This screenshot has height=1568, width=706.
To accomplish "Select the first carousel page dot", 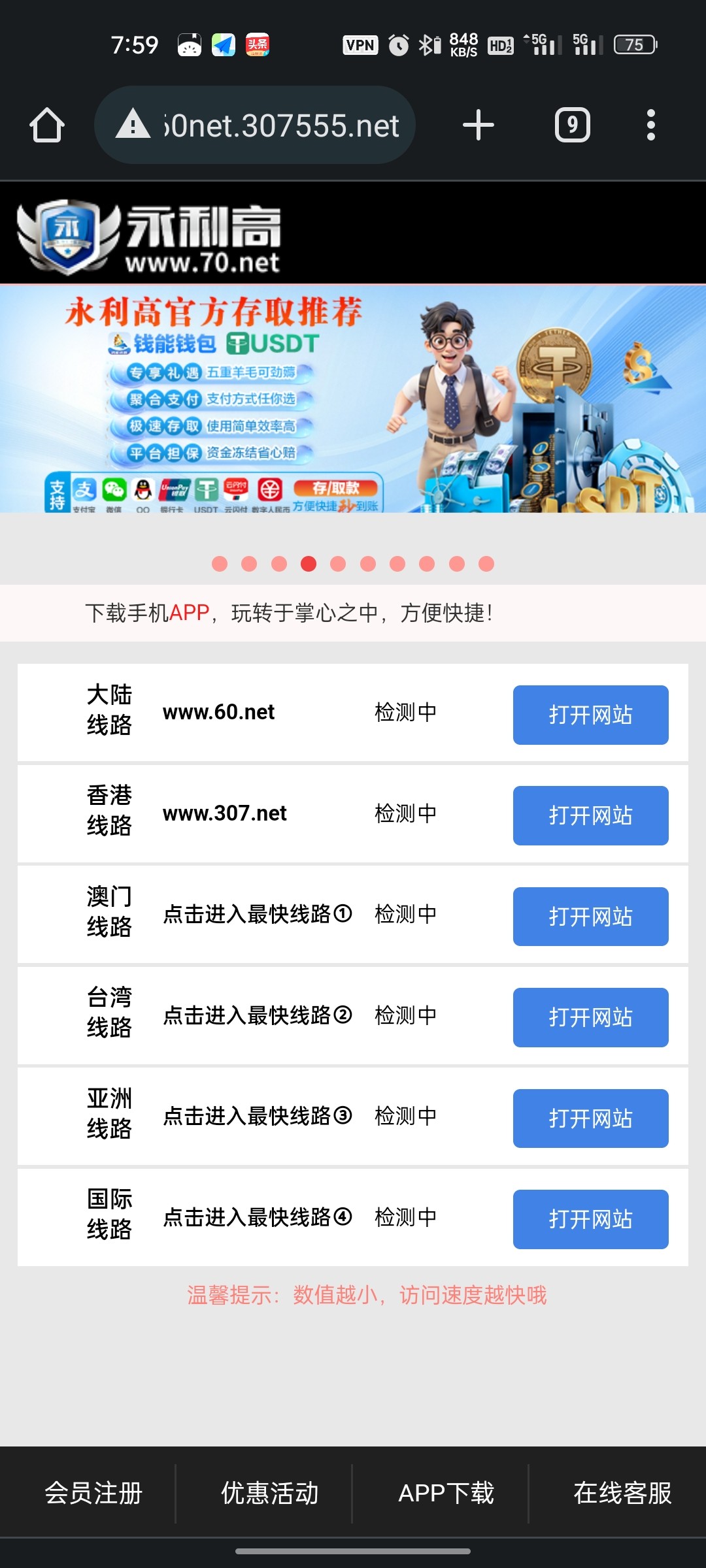I will point(220,564).
